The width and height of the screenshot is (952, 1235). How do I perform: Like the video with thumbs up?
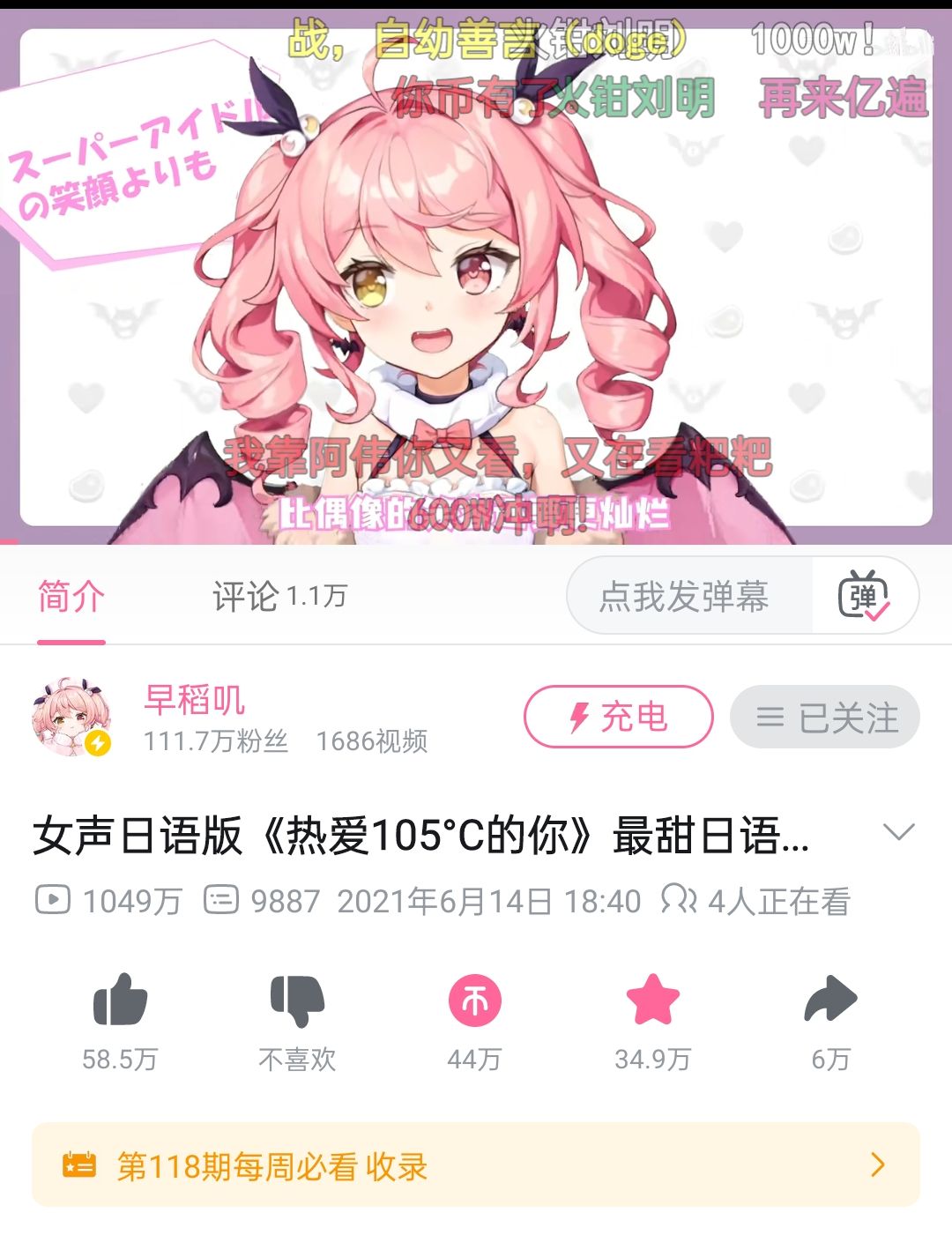(120, 1001)
